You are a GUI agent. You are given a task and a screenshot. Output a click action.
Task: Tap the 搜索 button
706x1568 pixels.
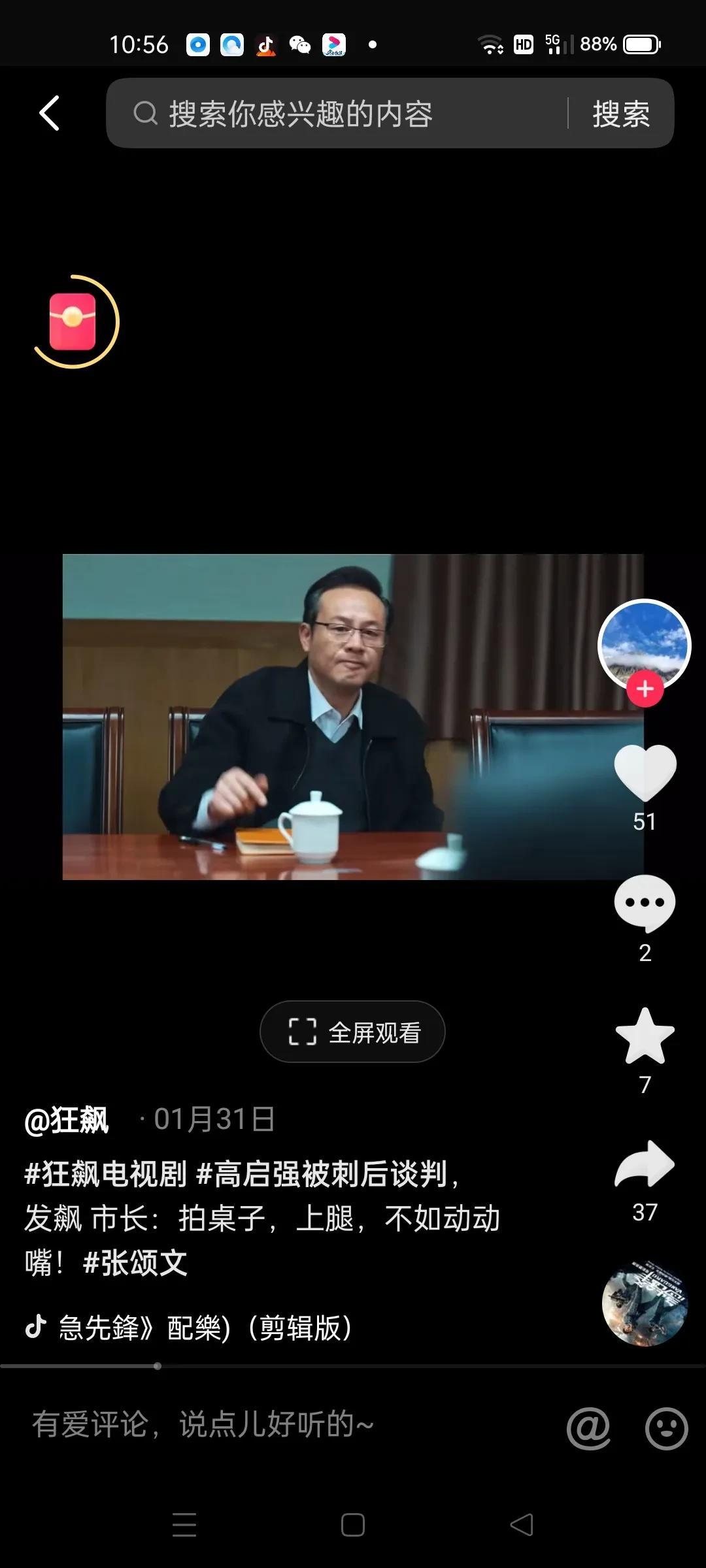[620, 114]
